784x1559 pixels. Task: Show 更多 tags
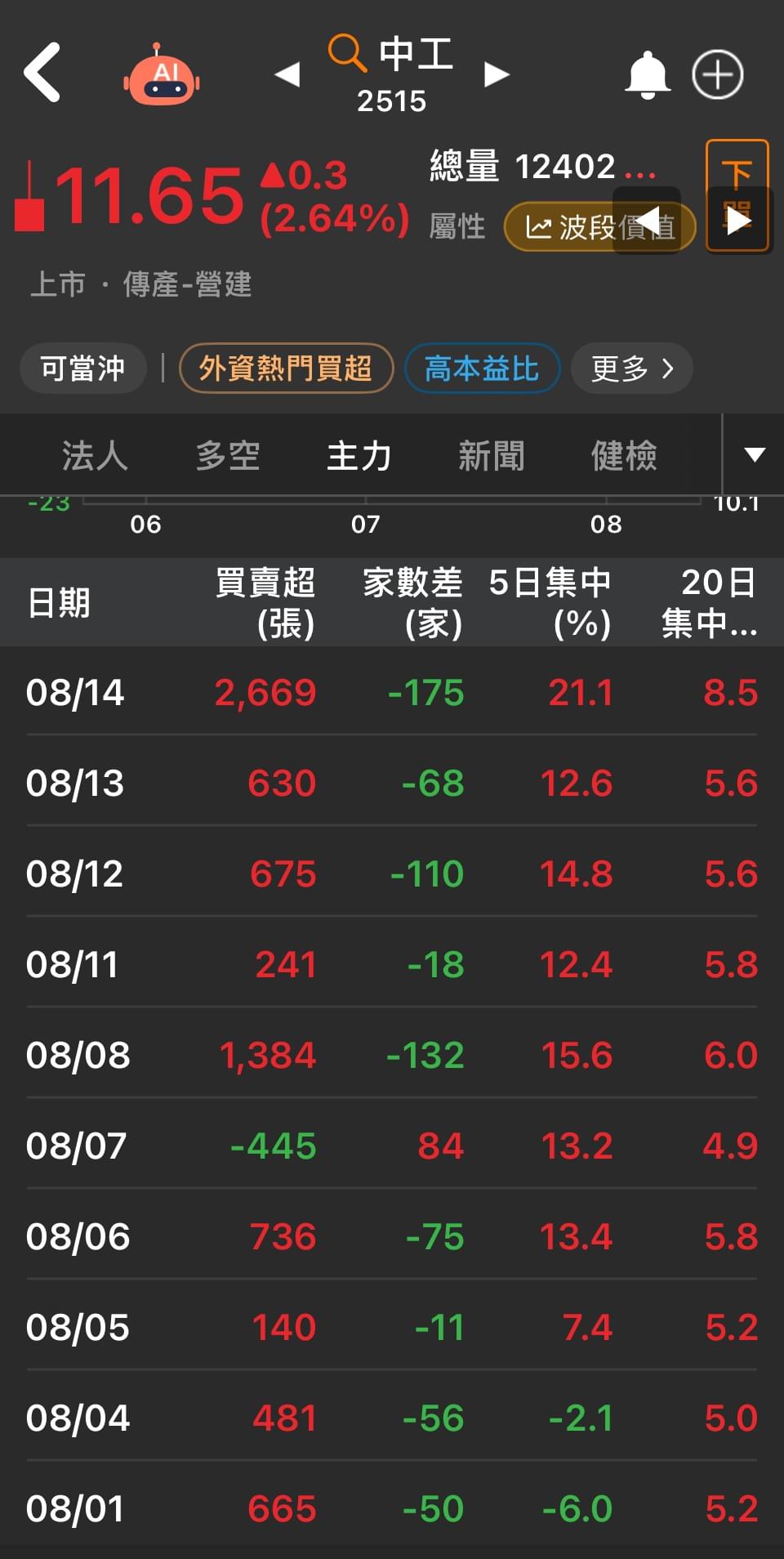pos(631,369)
